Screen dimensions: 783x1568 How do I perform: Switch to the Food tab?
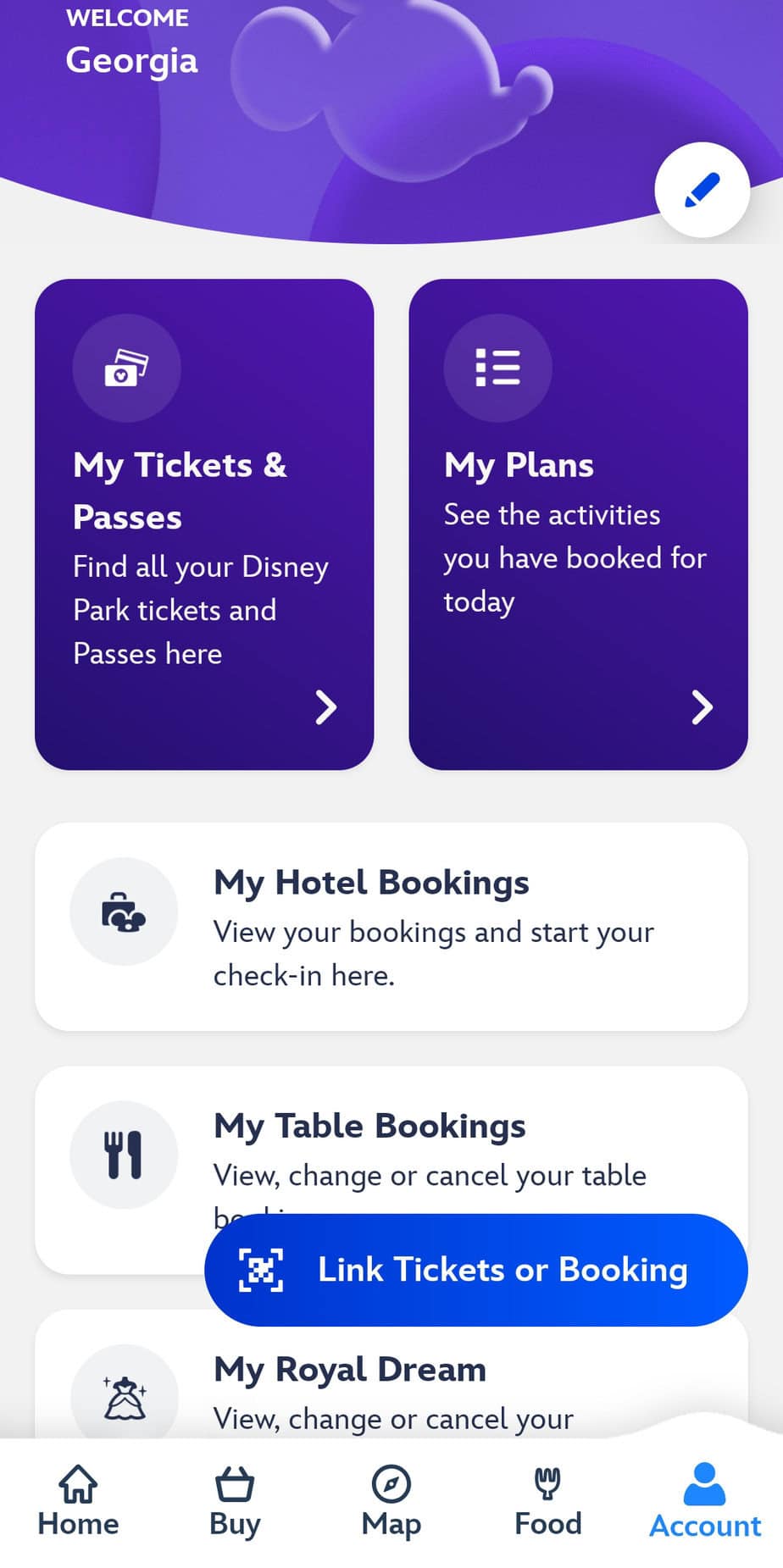[x=548, y=1501]
